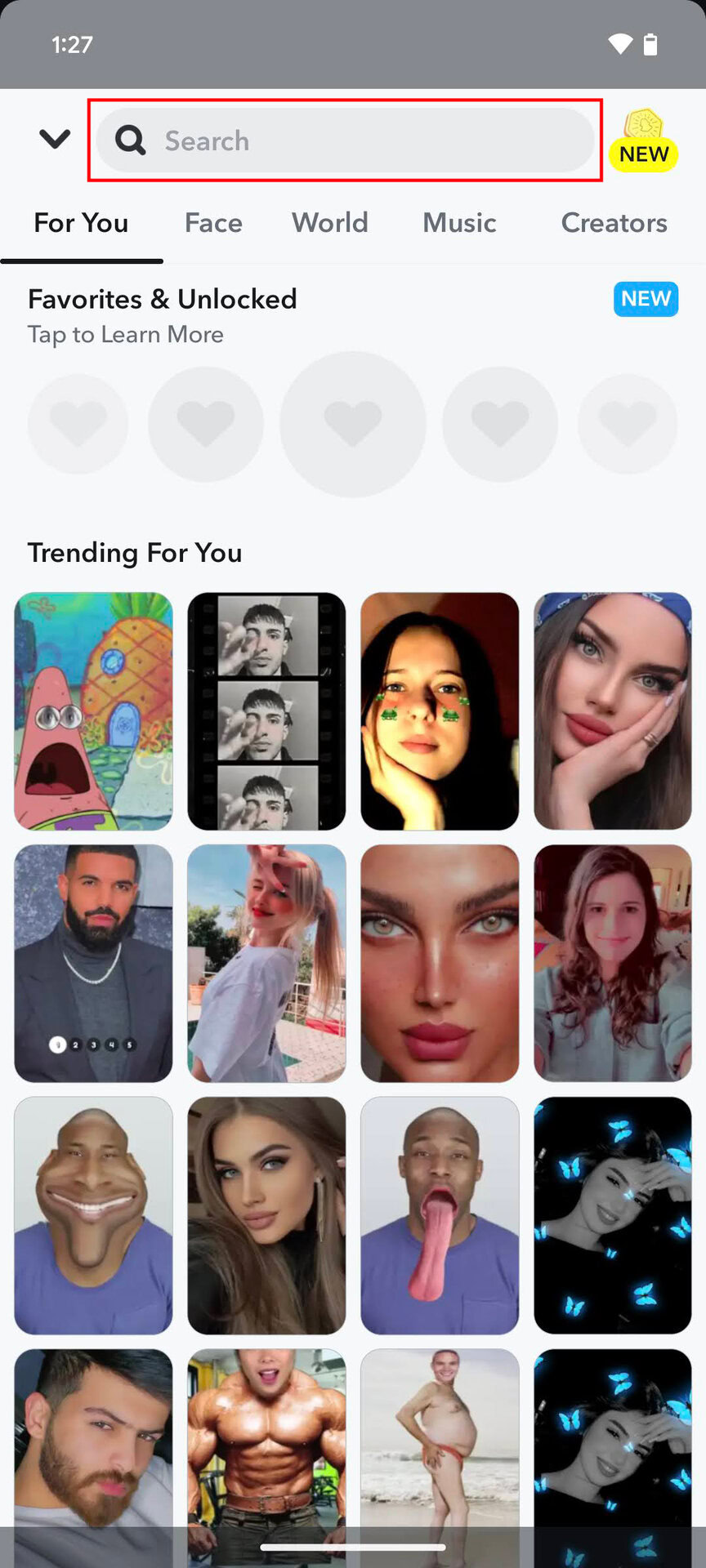Open the long tongue lens
Viewport: 706px width, 1568px height.
(440, 1215)
